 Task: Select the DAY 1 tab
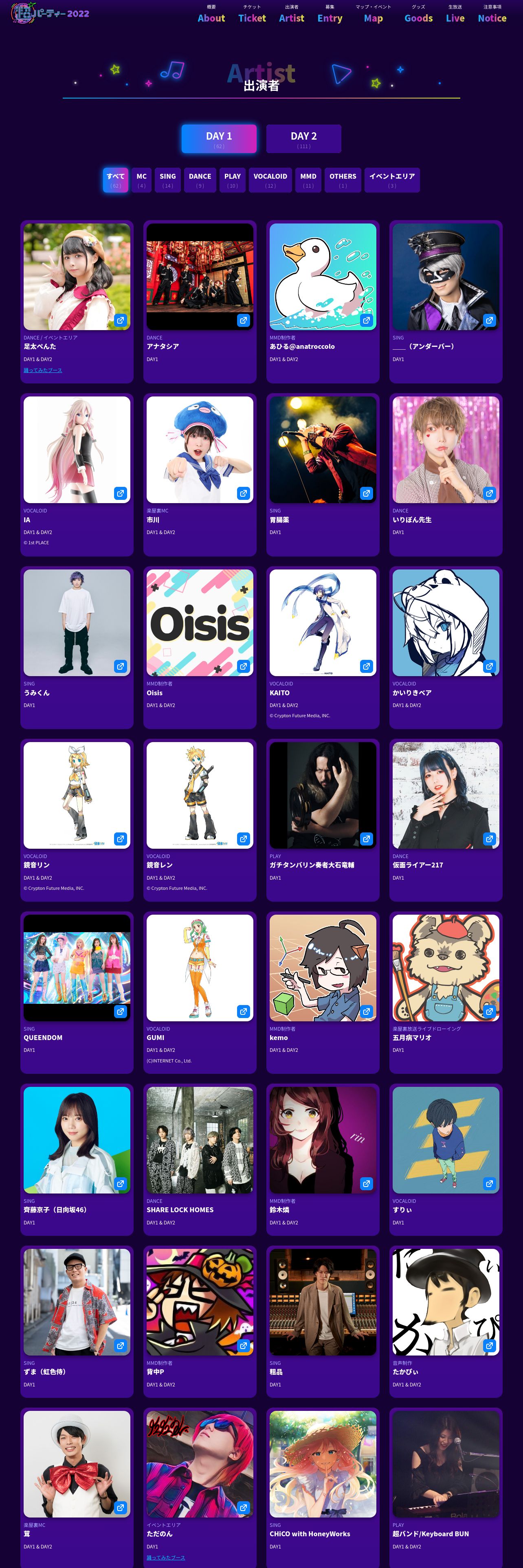tap(219, 139)
